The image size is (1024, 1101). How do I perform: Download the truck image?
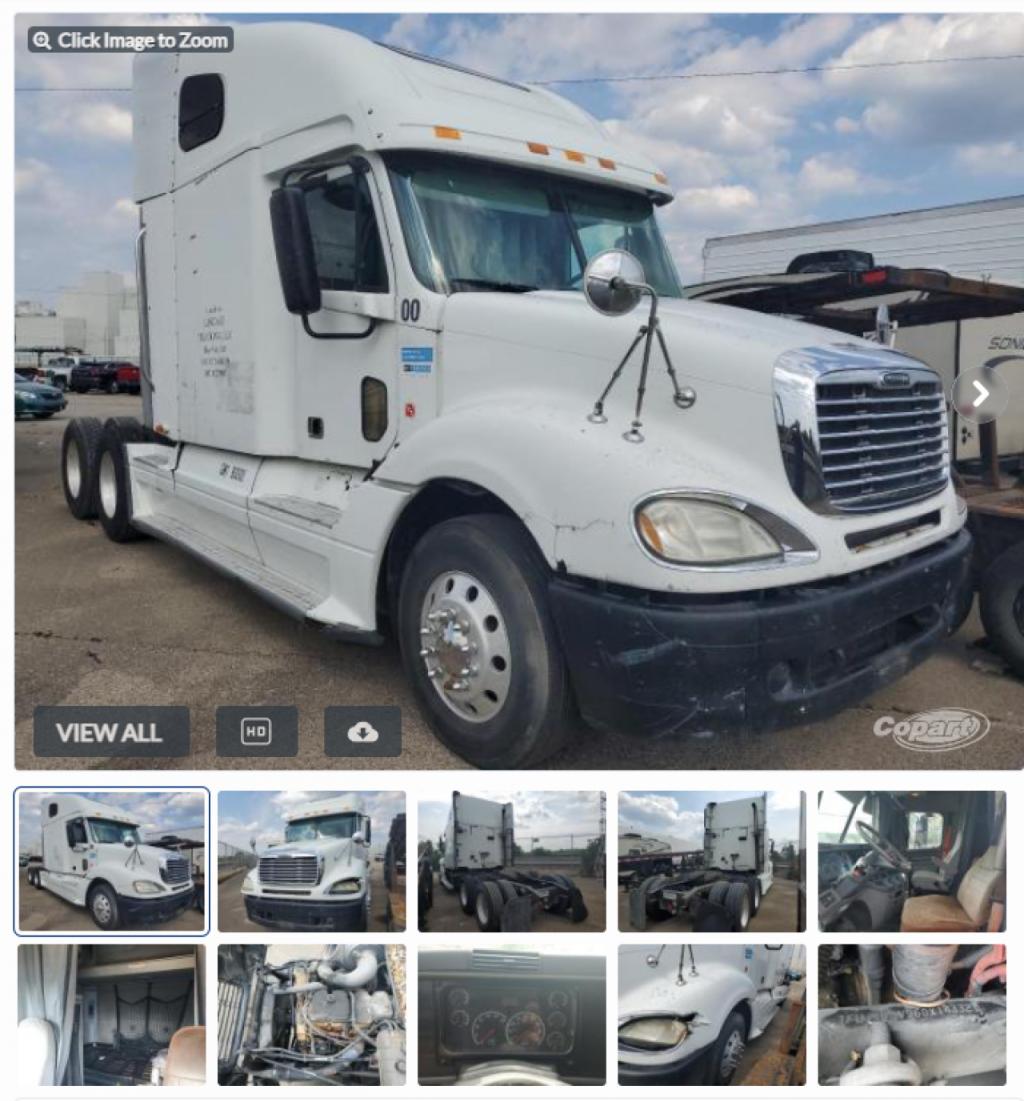pyautogui.click(x=362, y=732)
